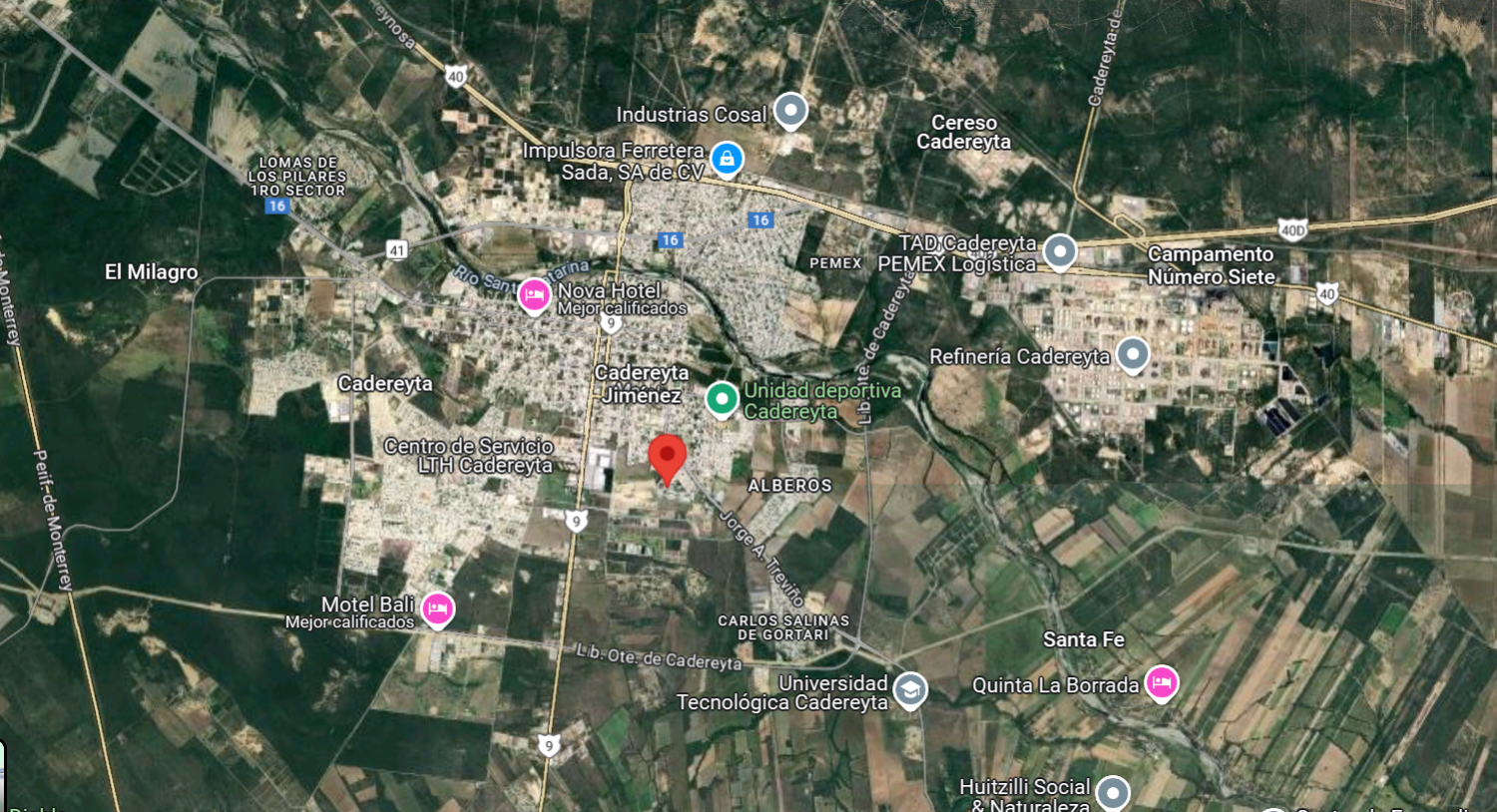Tap the Huitzilli Social & Naturaleza marker
1497x812 pixels.
pos(1113,794)
